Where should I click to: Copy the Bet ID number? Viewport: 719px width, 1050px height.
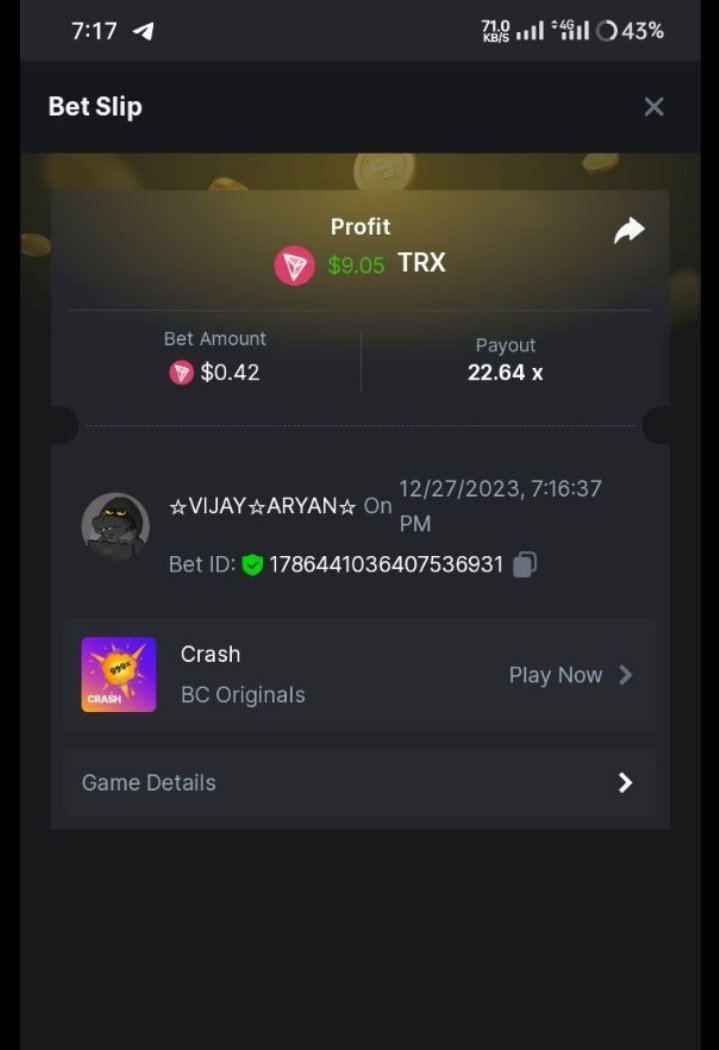(x=525, y=565)
